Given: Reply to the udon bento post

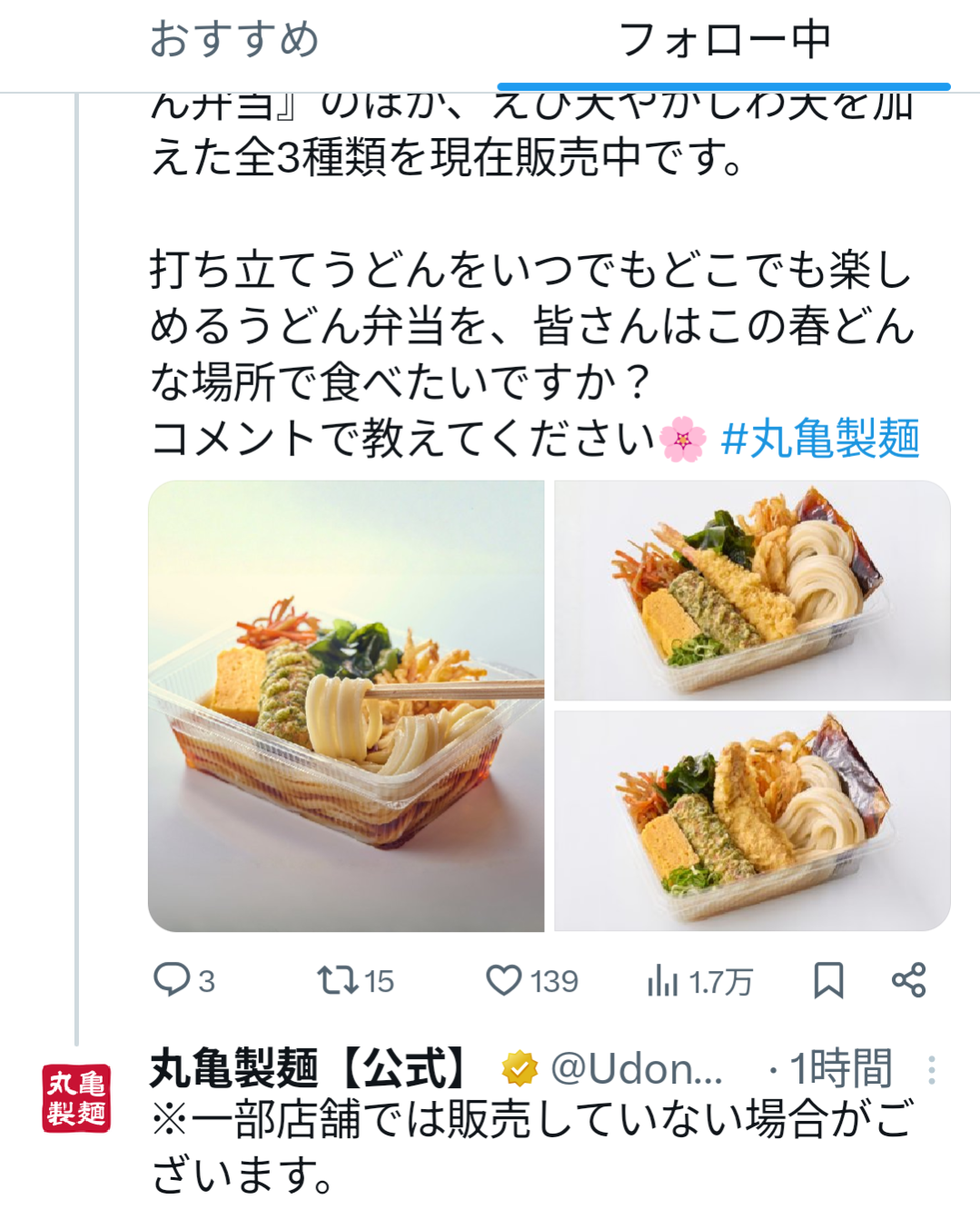Looking at the screenshot, I should (x=172, y=980).
